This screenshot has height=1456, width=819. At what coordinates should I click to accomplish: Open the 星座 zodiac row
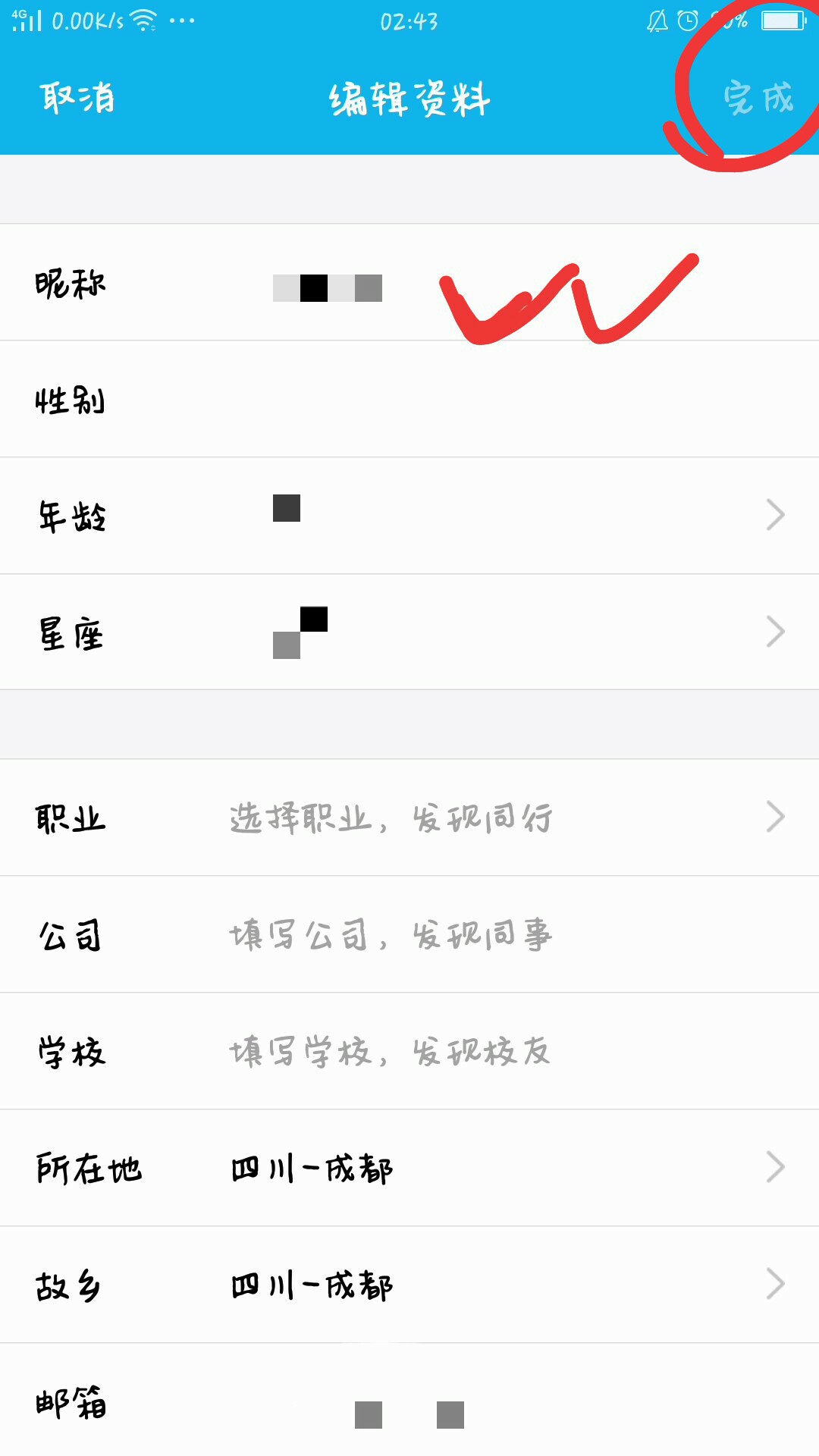coord(409,632)
